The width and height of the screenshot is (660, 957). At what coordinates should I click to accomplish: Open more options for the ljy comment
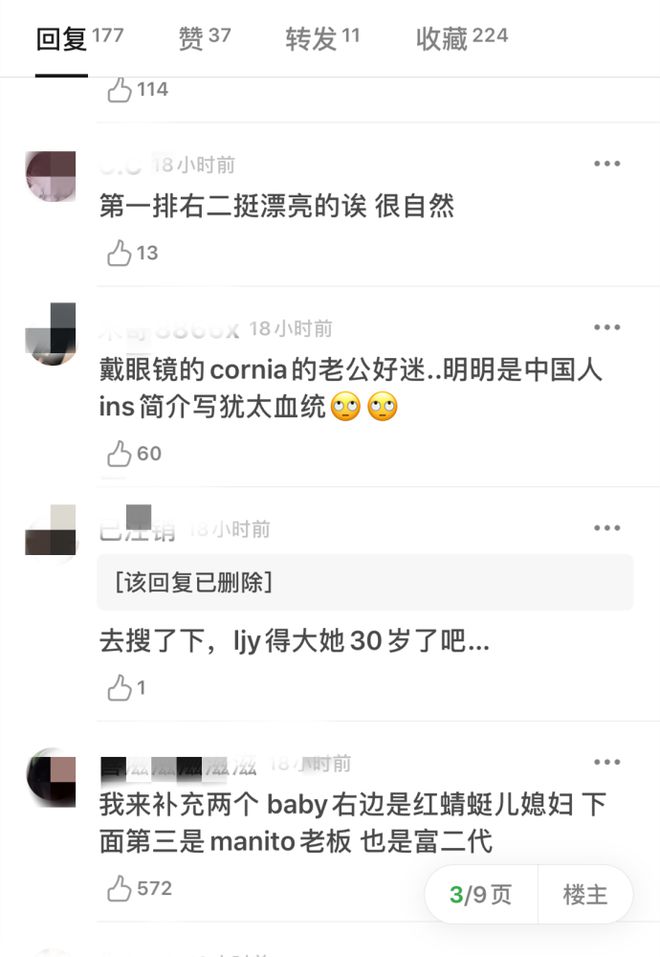(607, 528)
